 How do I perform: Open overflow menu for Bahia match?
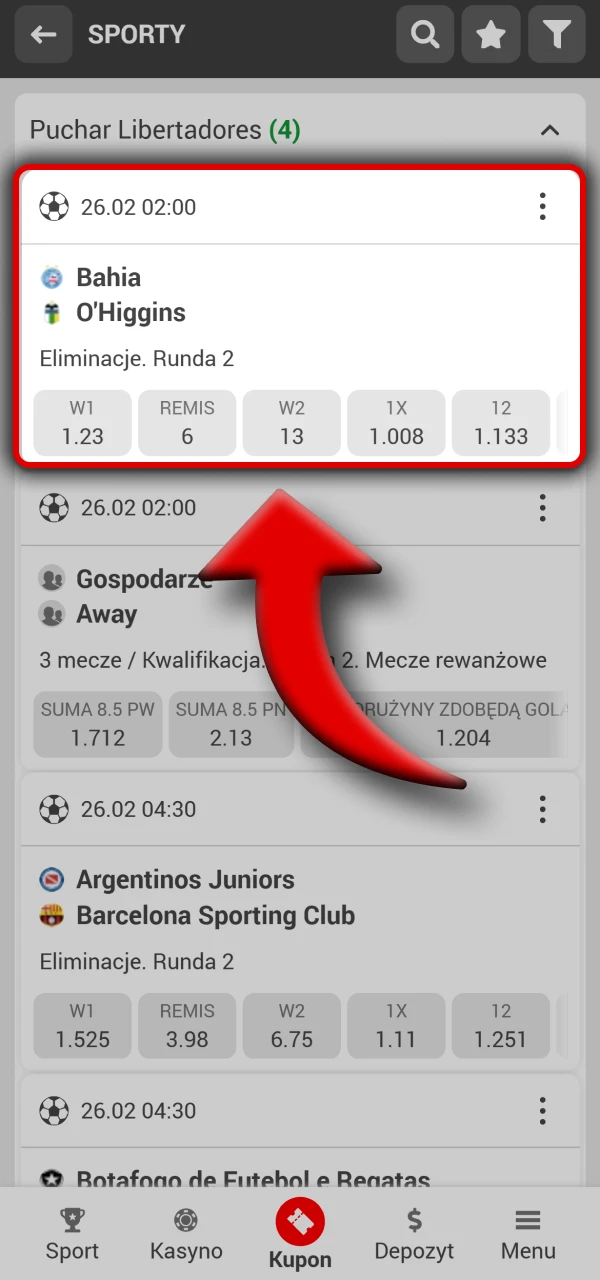542,207
